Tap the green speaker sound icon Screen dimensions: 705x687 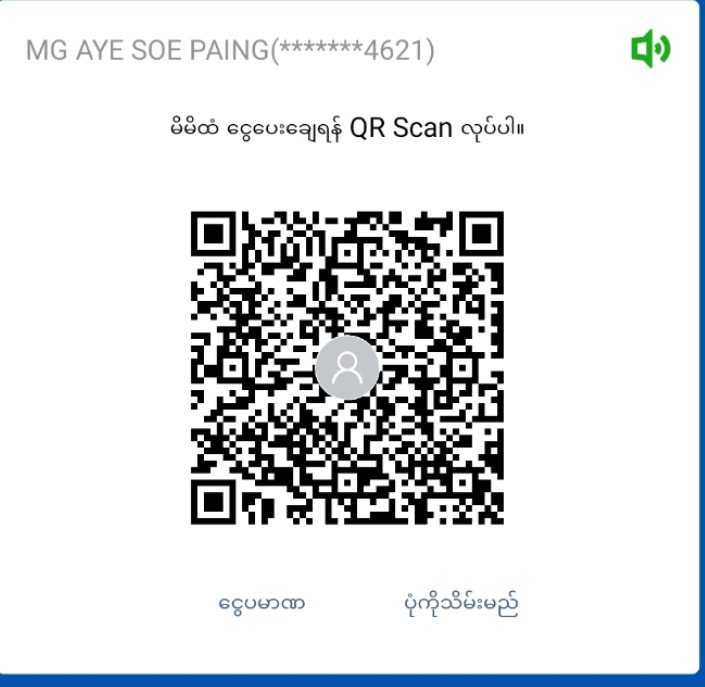(650, 48)
